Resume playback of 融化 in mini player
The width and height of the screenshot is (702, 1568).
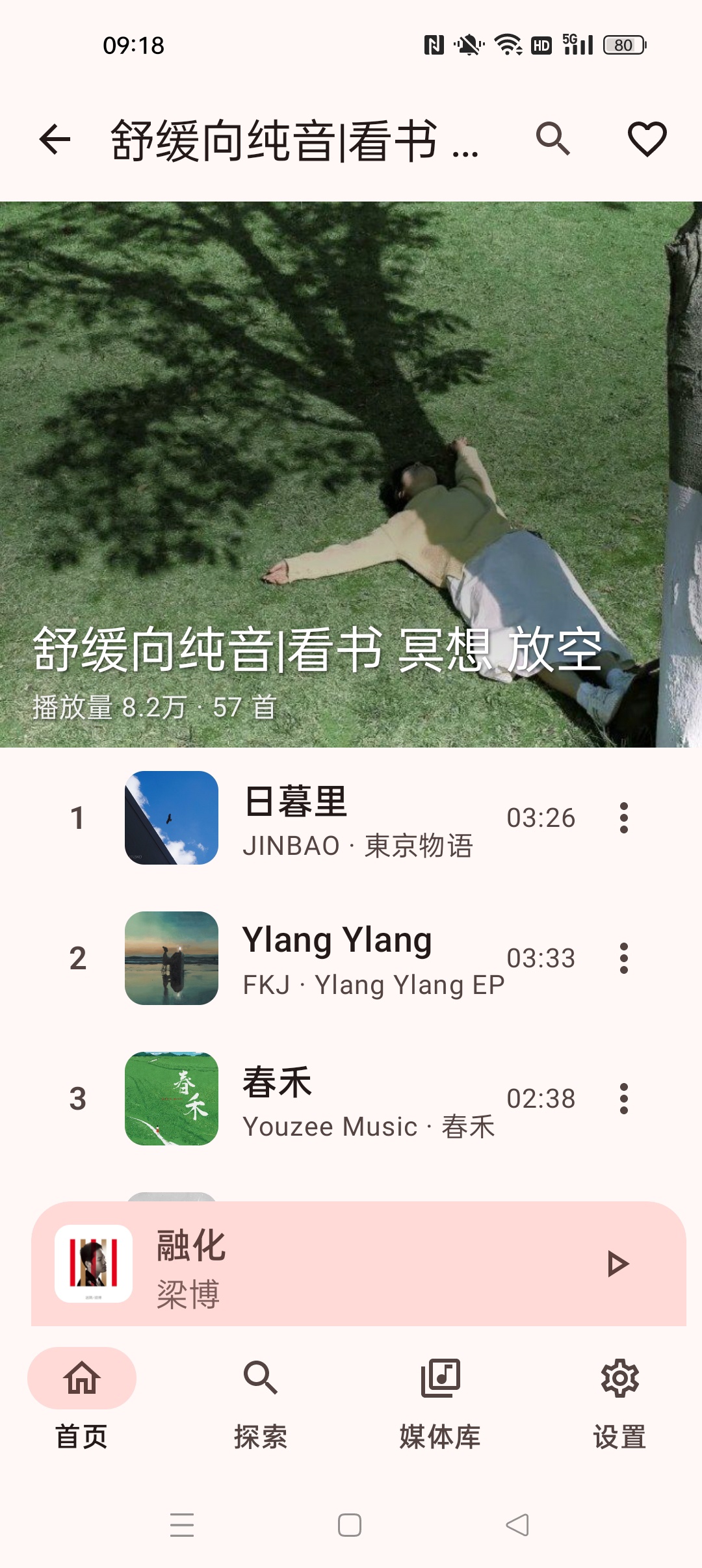(x=617, y=1264)
